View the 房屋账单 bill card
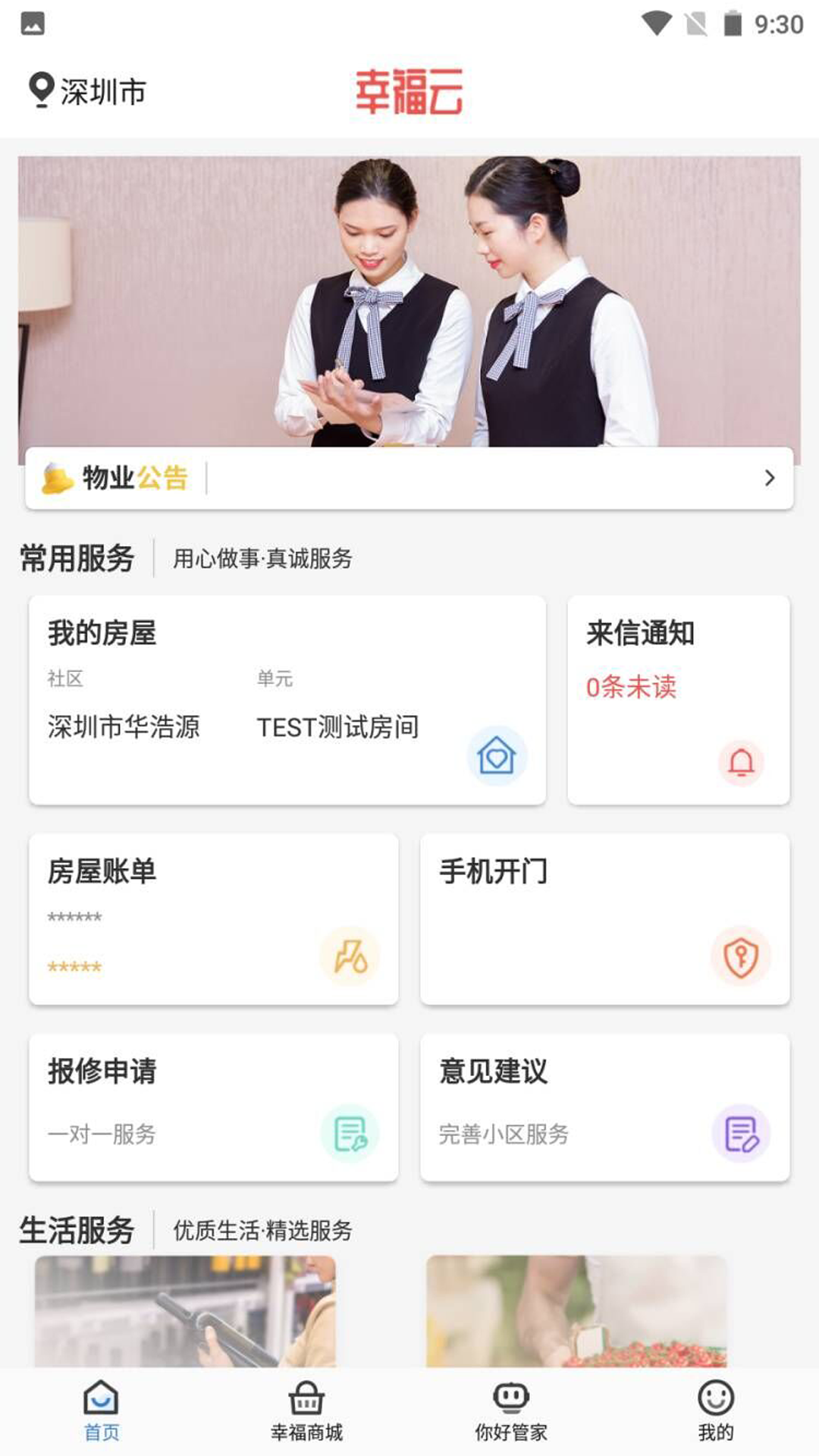The height and width of the screenshot is (1456, 819). coord(213,918)
